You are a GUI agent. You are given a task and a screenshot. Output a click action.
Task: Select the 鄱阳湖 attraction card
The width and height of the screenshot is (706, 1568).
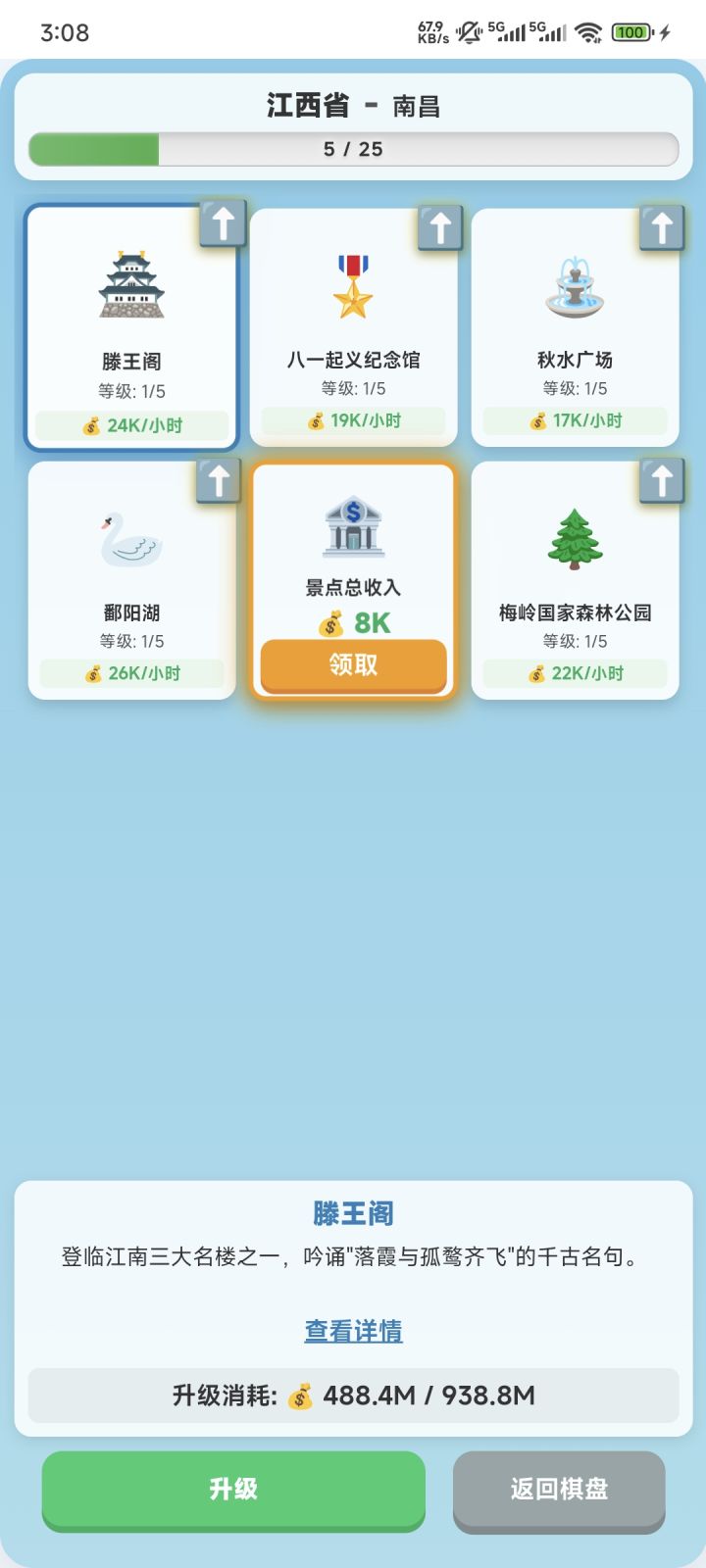[x=131, y=581]
